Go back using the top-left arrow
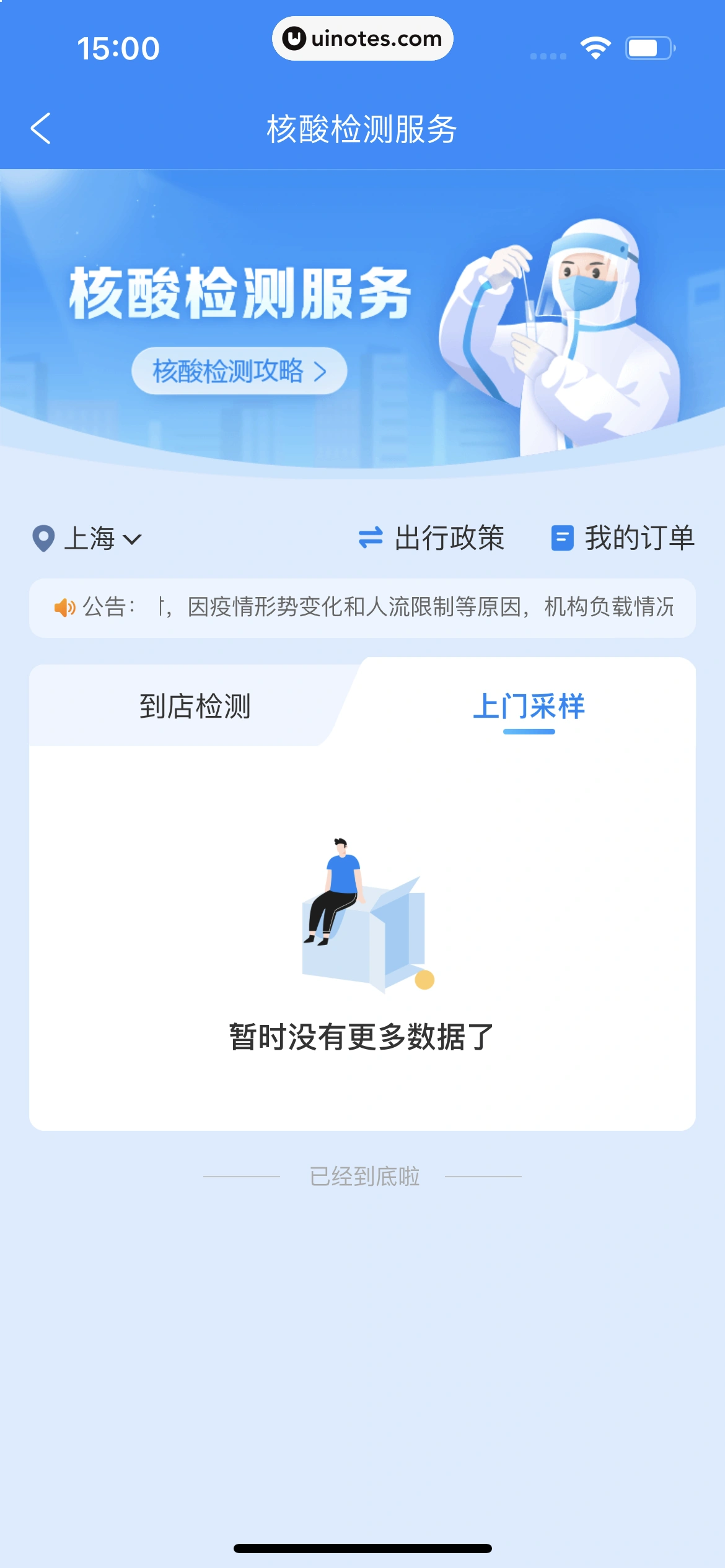This screenshot has height=1568, width=725. click(41, 129)
